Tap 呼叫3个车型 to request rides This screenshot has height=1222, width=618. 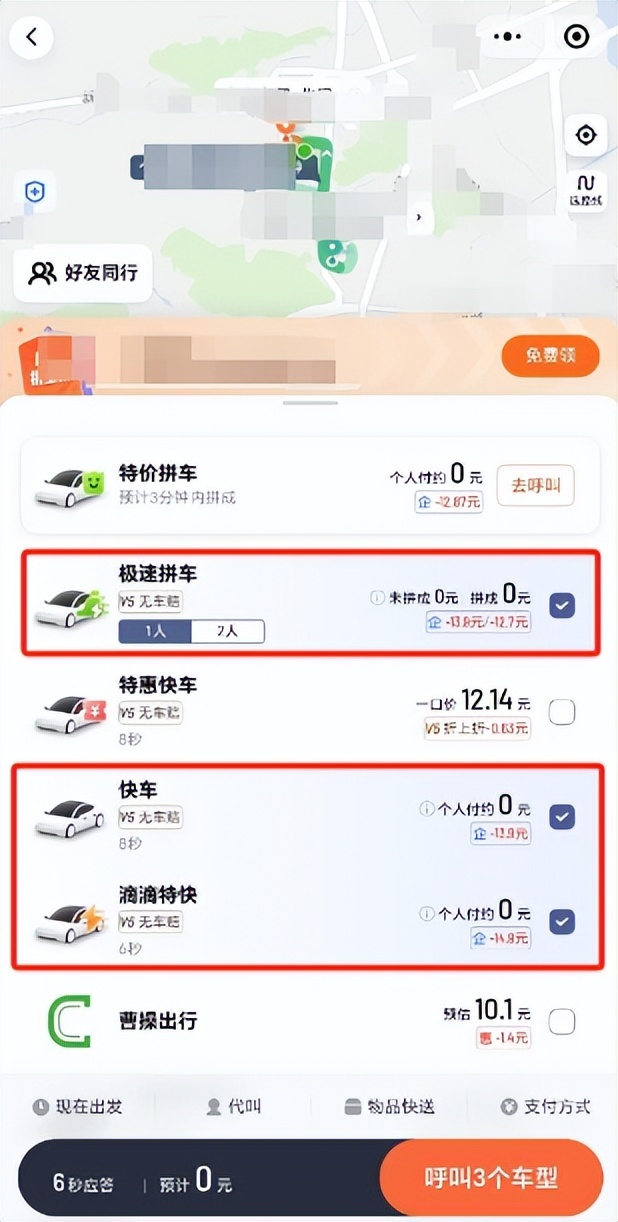(x=492, y=1181)
